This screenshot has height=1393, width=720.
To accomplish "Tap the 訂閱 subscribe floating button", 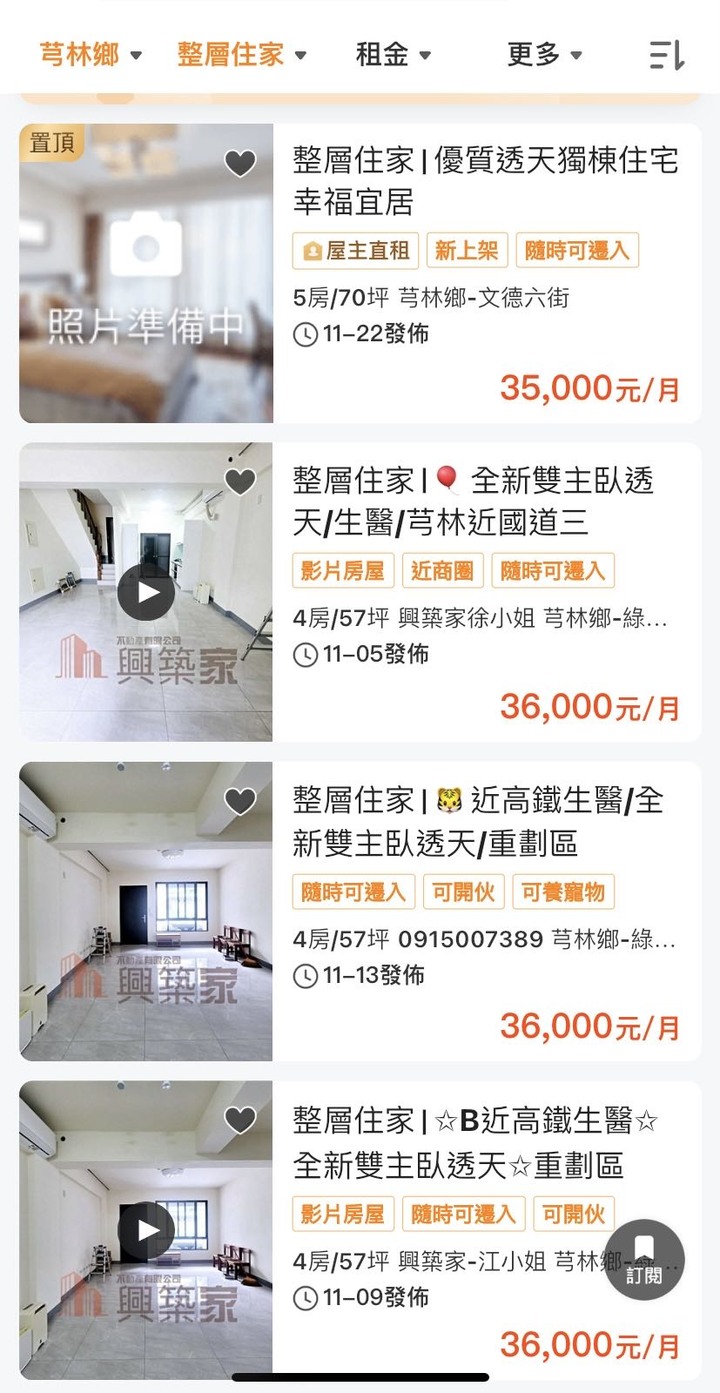I will click(644, 1259).
